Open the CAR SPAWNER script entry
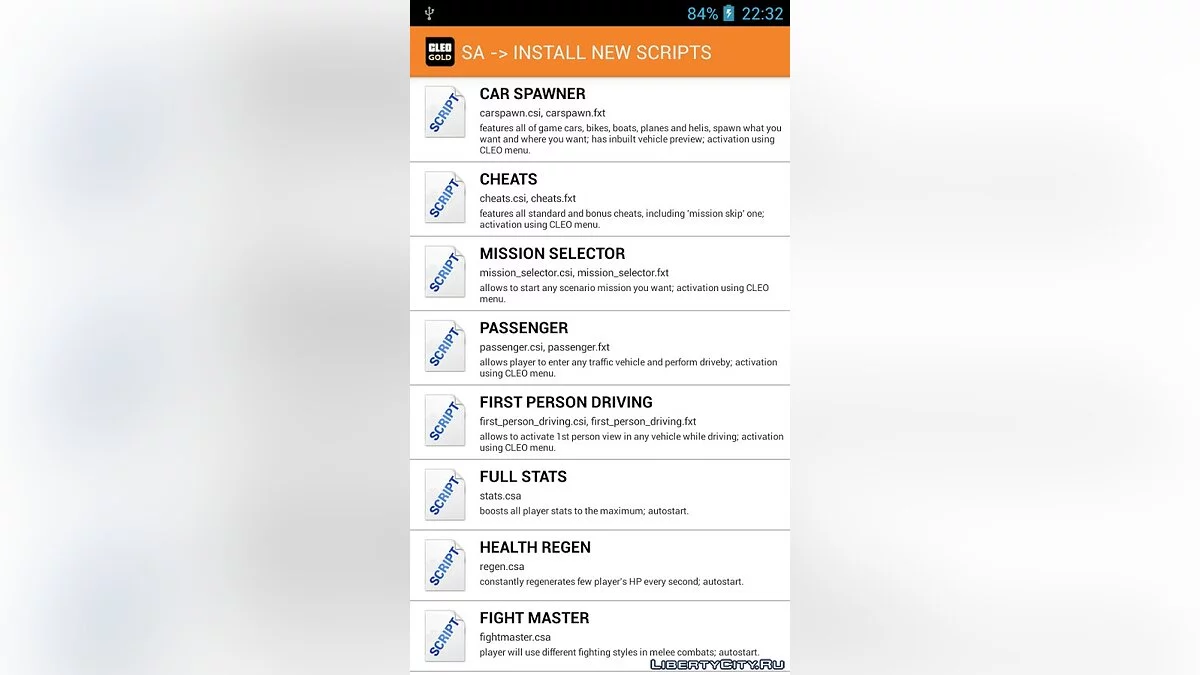This screenshot has width=1200, height=675. (x=600, y=119)
